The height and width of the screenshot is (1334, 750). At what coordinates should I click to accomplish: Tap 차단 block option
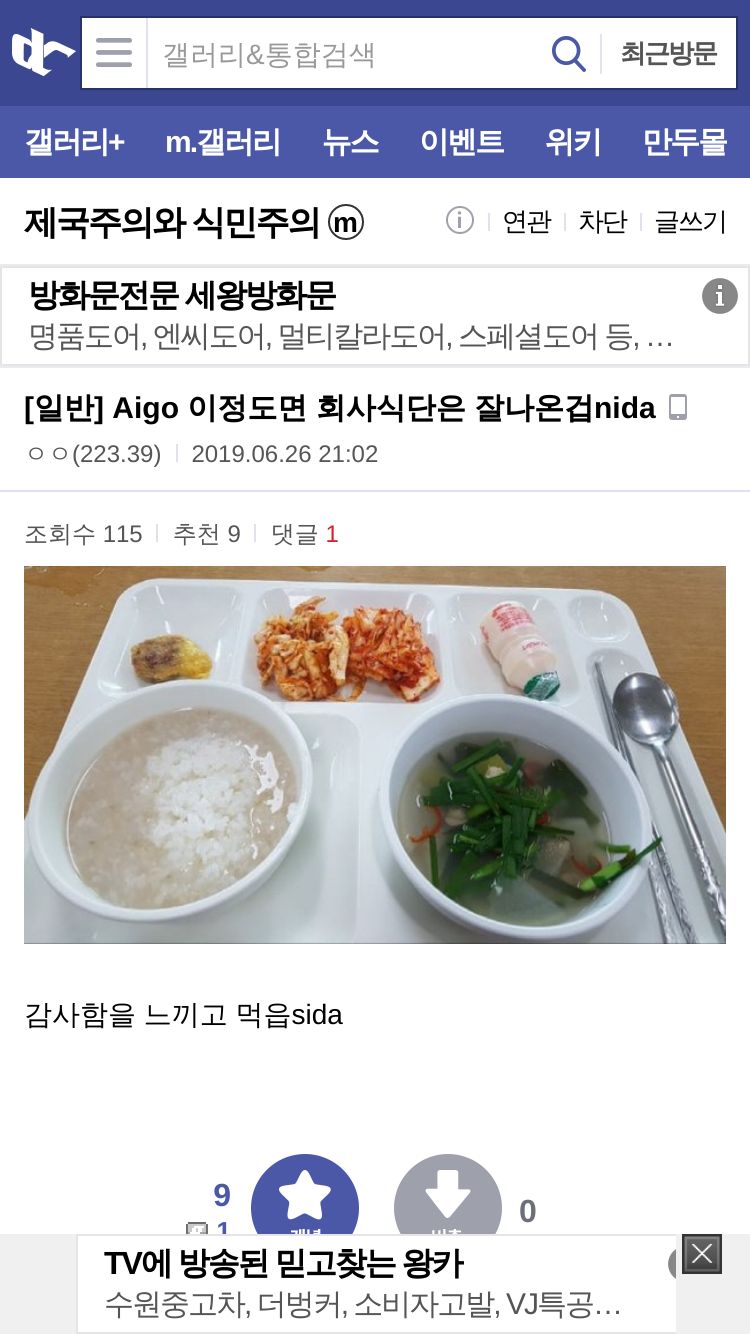pos(603,221)
